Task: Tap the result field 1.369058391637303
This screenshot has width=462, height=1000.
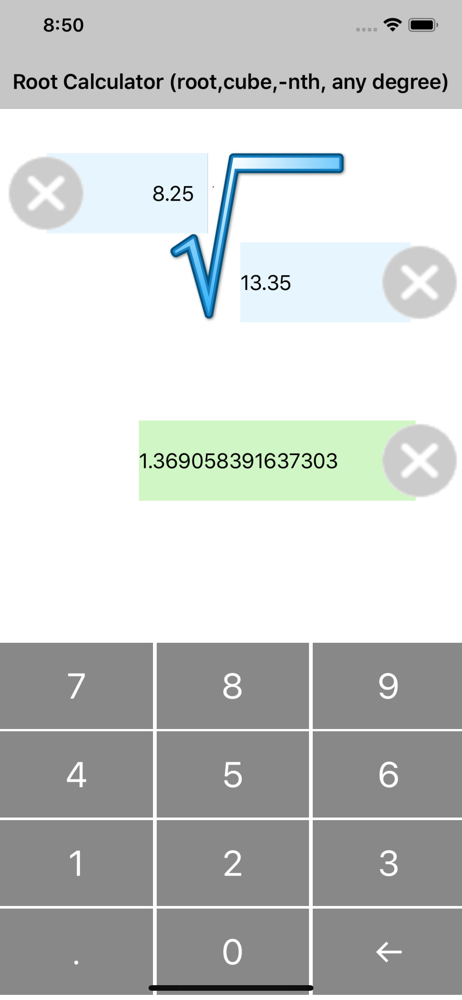Action: point(277,460)
